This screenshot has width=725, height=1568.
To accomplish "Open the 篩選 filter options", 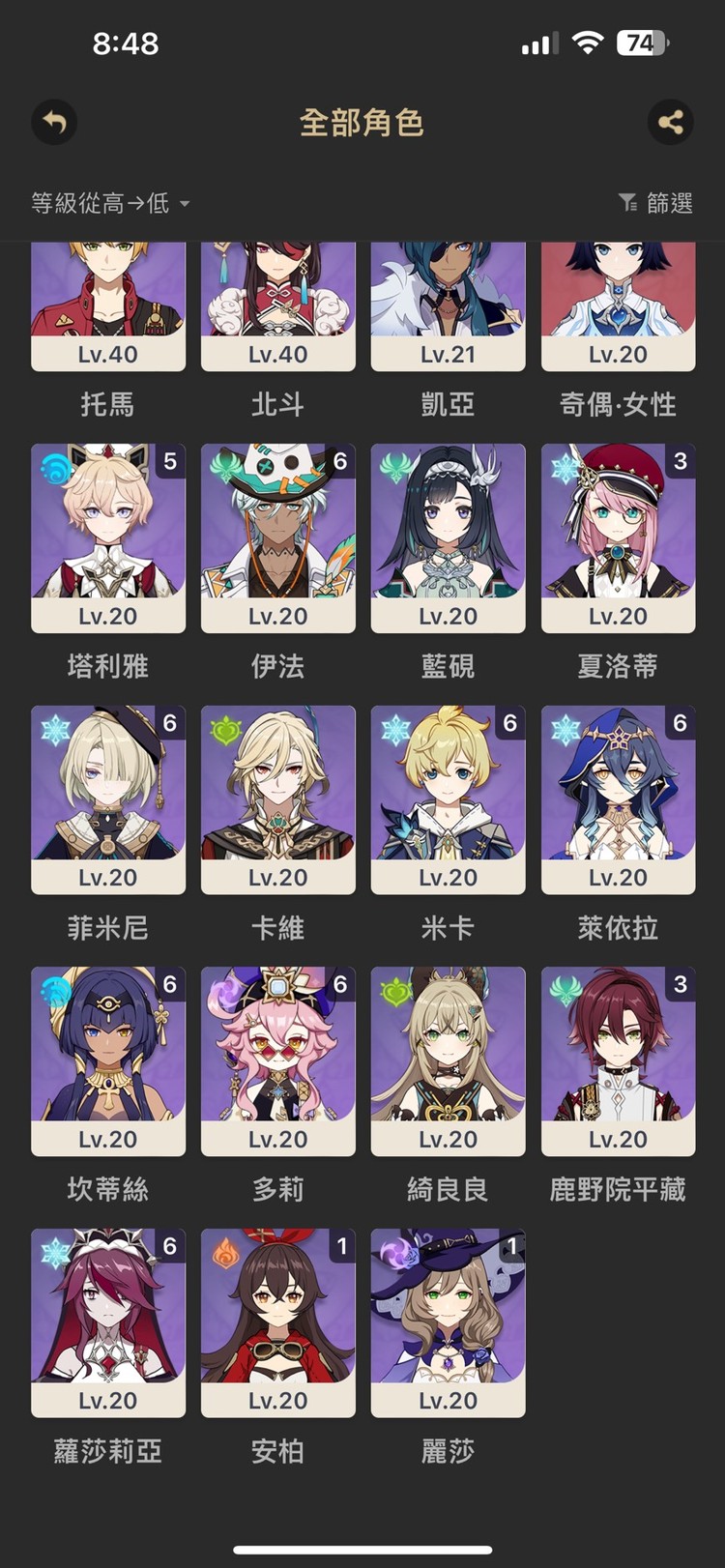I will 657,204.
